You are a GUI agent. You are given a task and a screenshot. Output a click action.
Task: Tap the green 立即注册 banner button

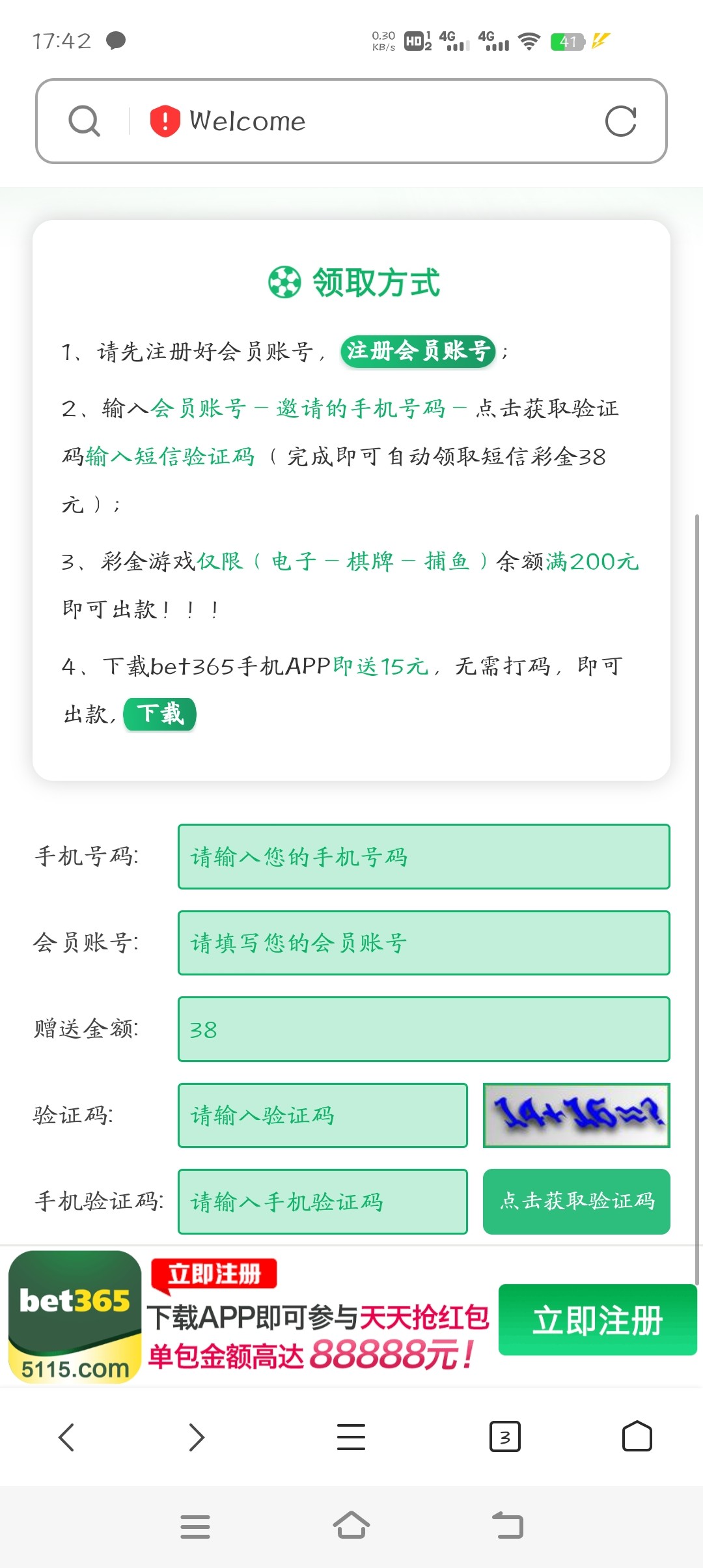point(597,1320)
